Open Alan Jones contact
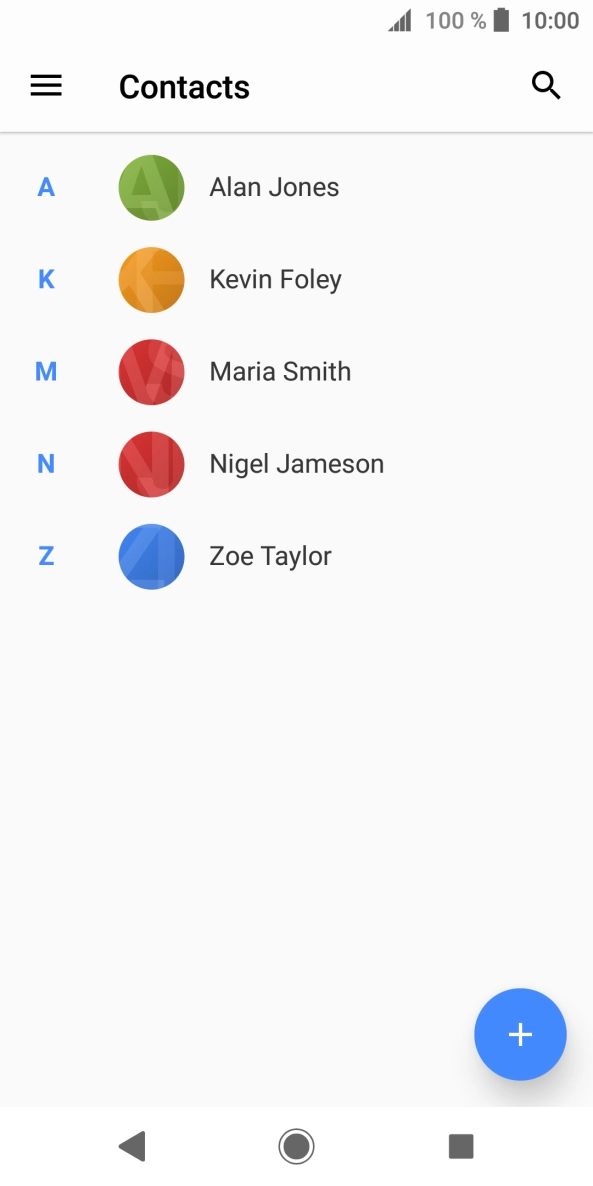Viewport: 593px width, 1186px height. pos(296,188)
